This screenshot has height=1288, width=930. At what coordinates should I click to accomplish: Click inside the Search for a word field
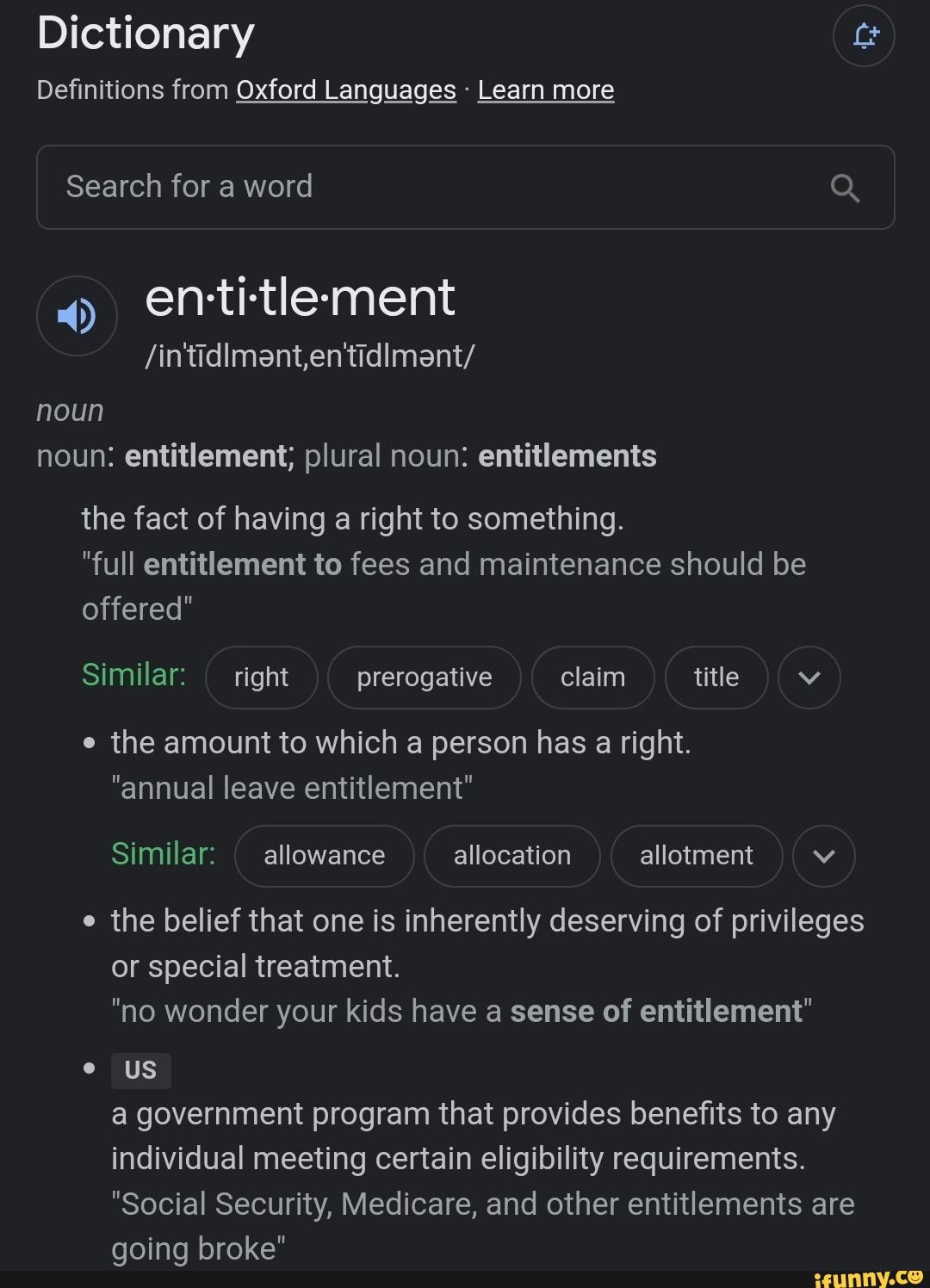point(344,187)
